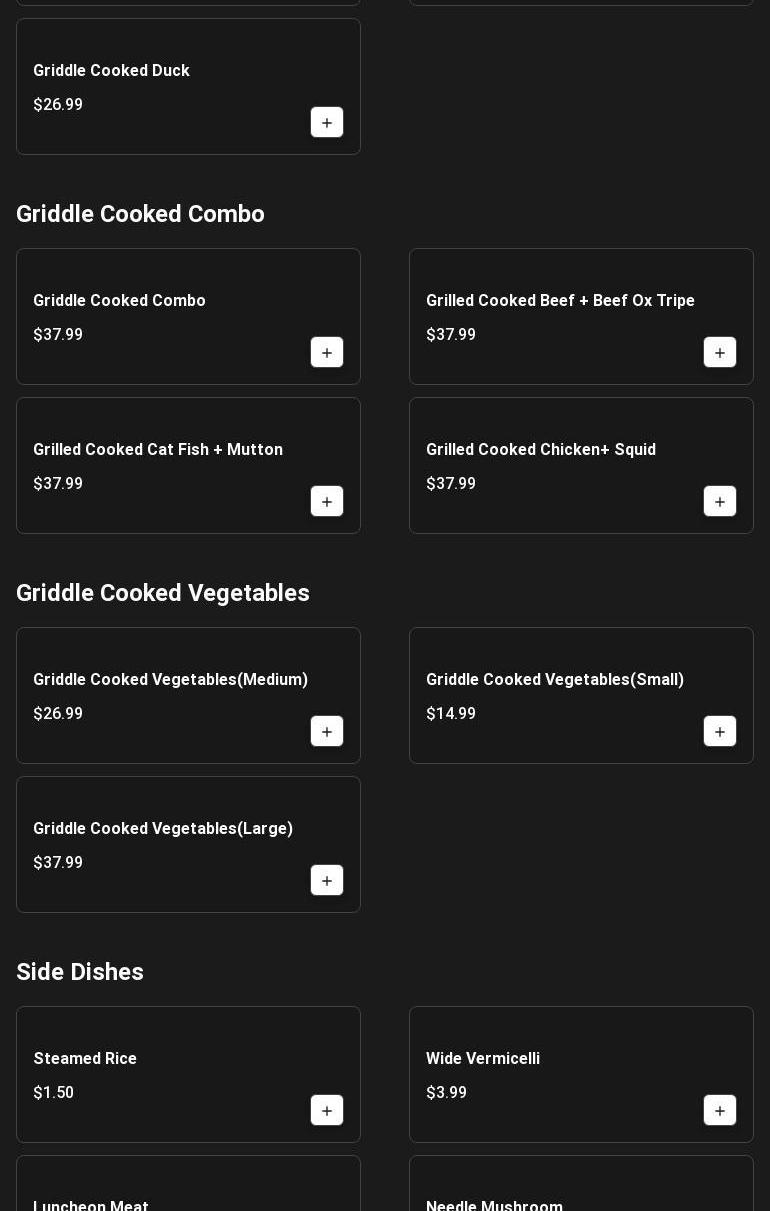Image resolution: width=770 pixels, height=1211 pixels.
Task: Add Griddle Cooked Combo to order
Action: [x=327, y=353]
